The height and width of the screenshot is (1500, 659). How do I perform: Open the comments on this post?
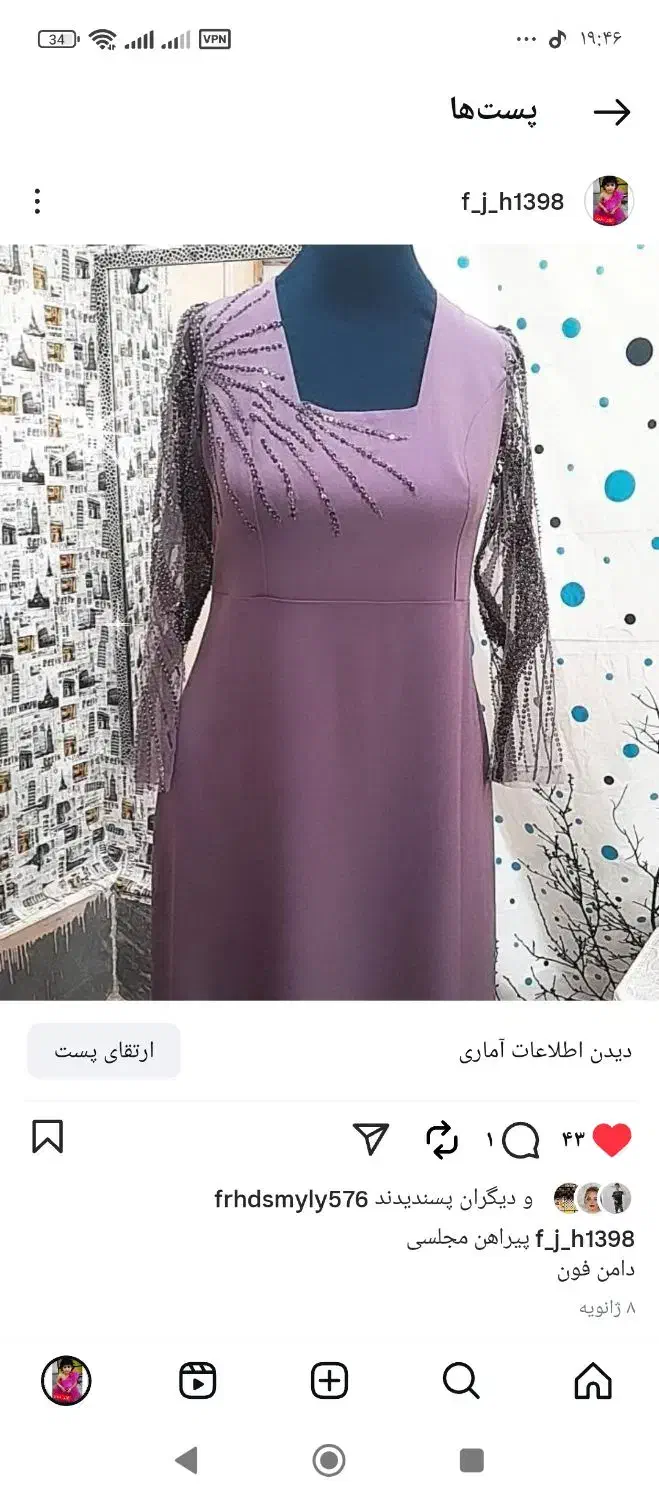(521, 1139)
